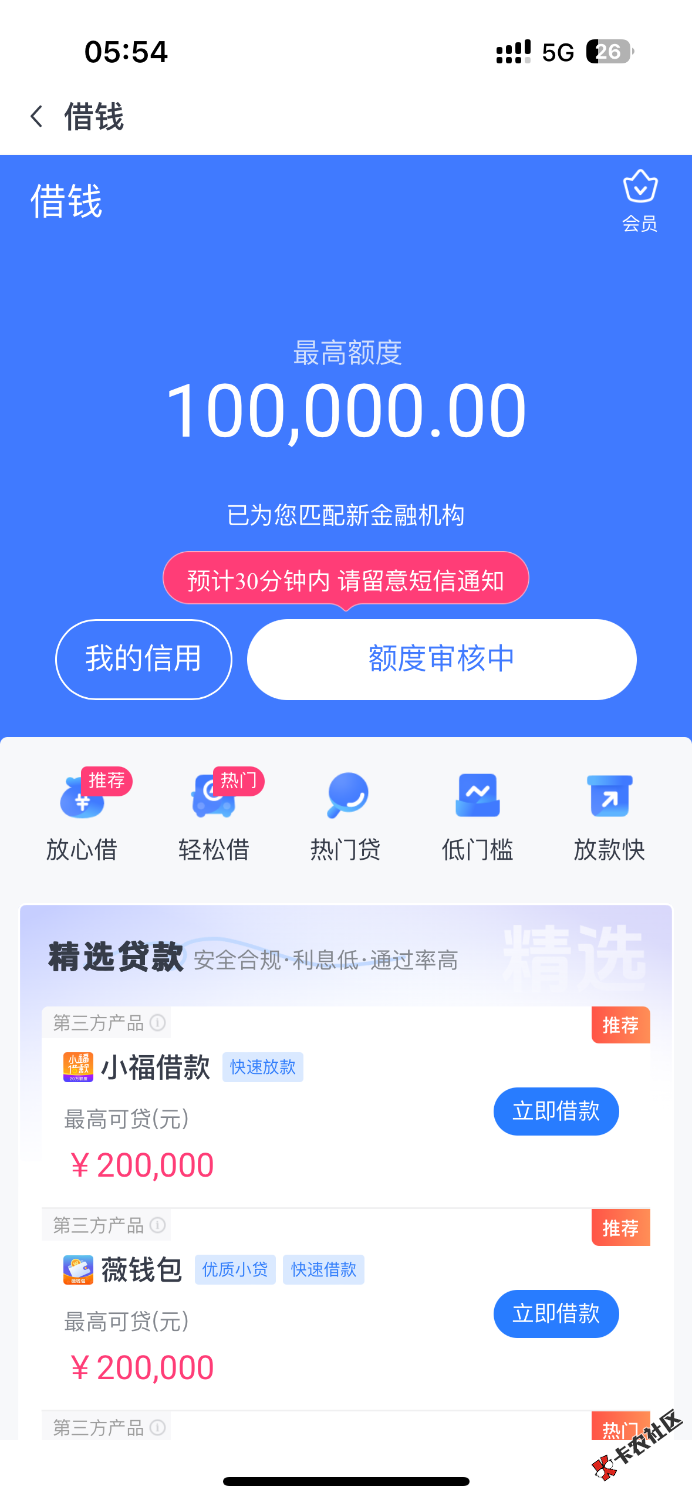Open the 放款快 category
692x1500 pixels.
coord(609,817)
